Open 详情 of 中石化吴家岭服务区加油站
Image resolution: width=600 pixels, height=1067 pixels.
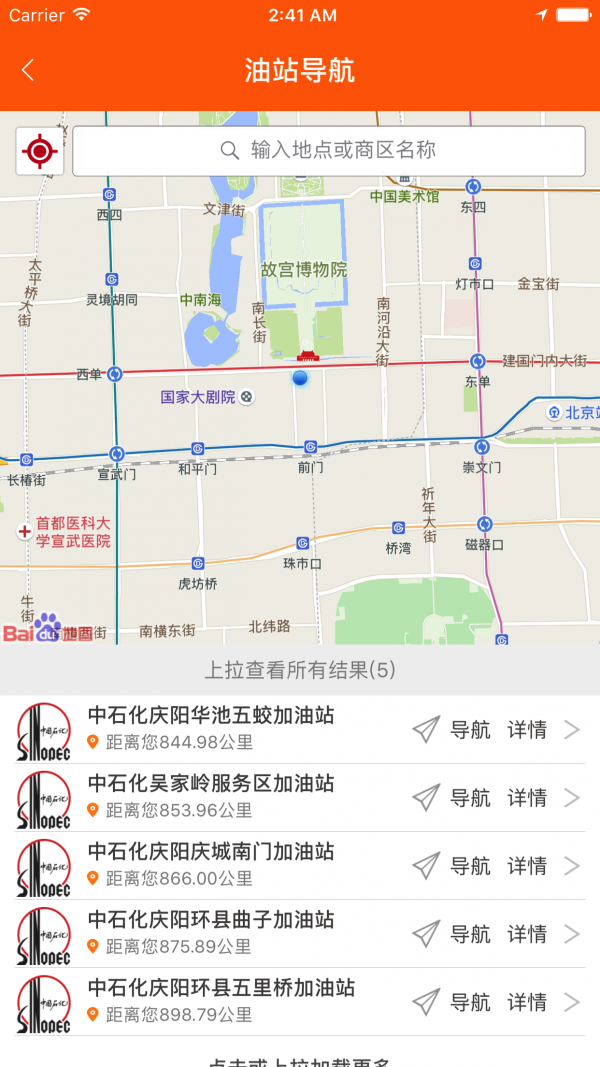click(x=528, y=798)
